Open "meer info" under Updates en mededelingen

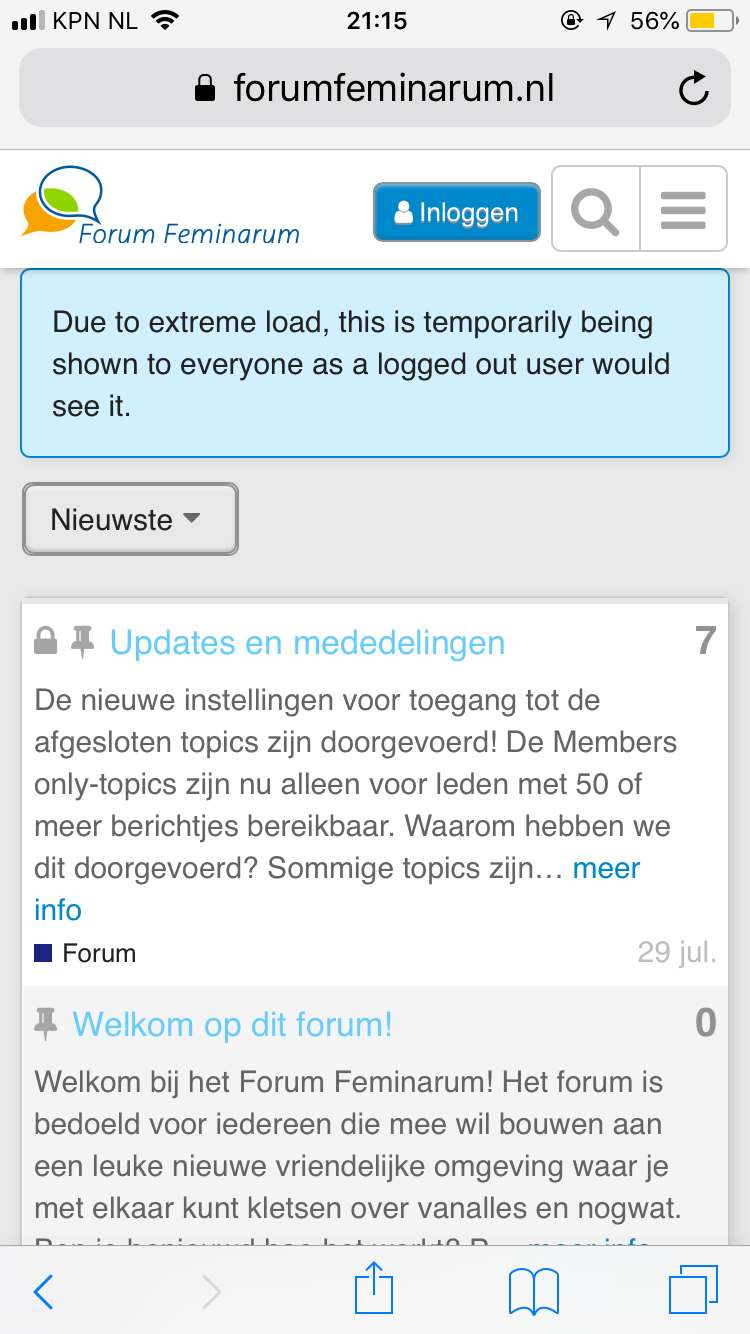(x=337, y=889)
